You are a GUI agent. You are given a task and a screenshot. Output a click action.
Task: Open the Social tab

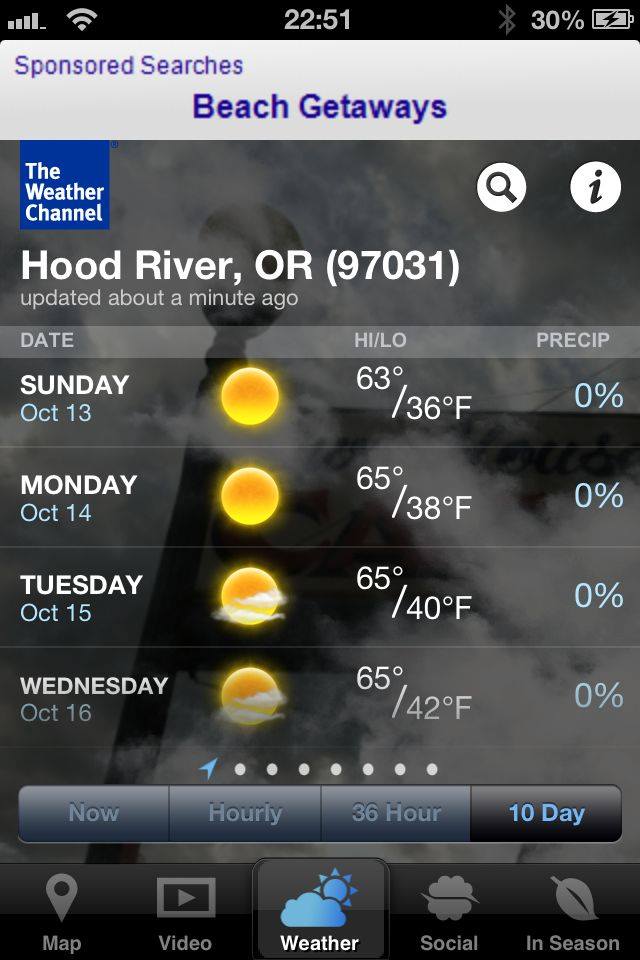coord(449,912)
